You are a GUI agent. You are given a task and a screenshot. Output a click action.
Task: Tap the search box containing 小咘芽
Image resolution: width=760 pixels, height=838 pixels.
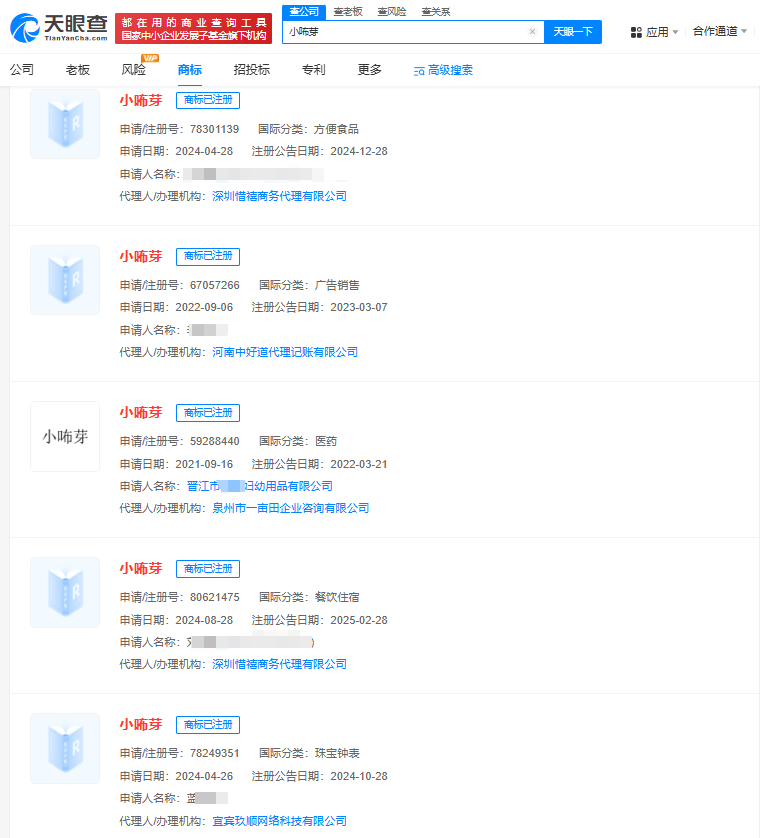(405, 32)
